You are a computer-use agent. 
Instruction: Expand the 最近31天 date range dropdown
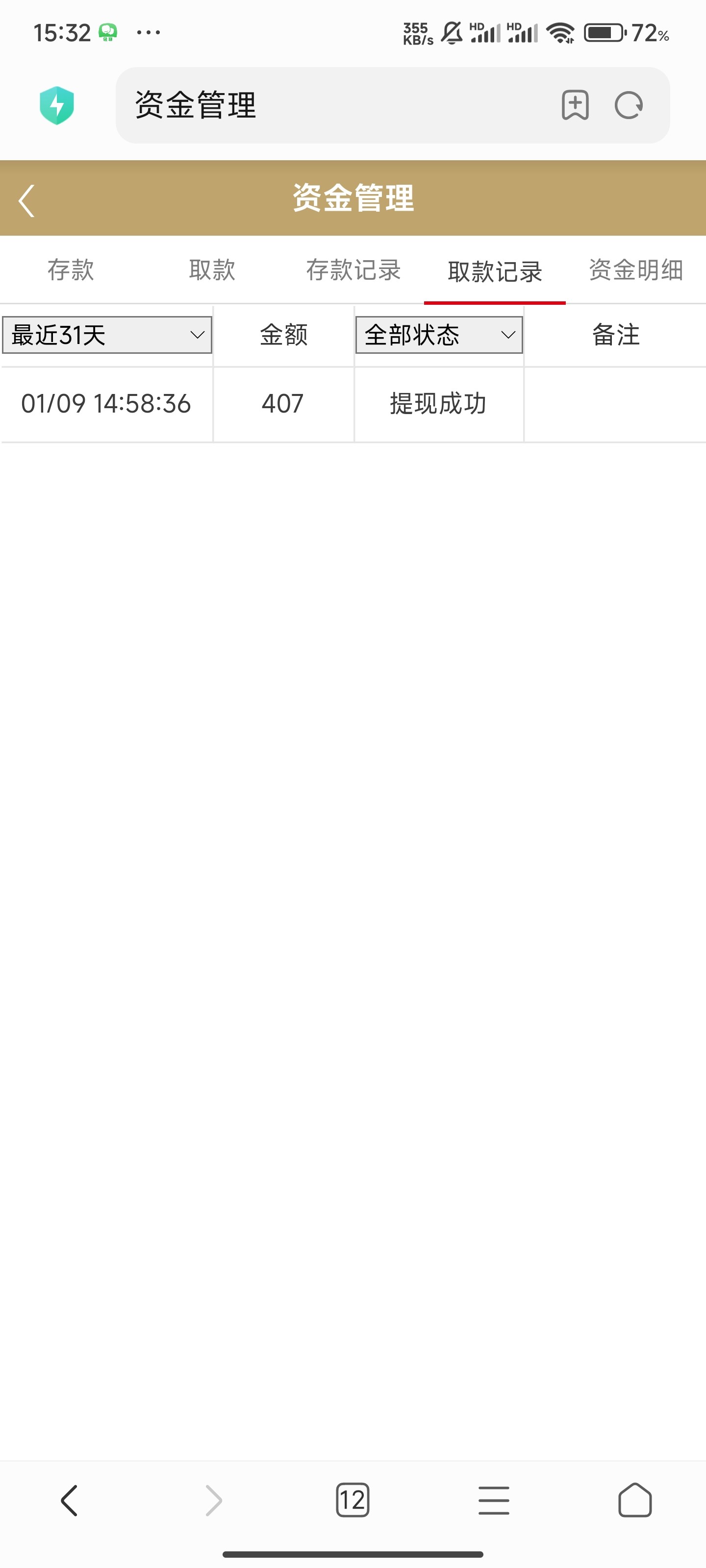click(107, 335)
